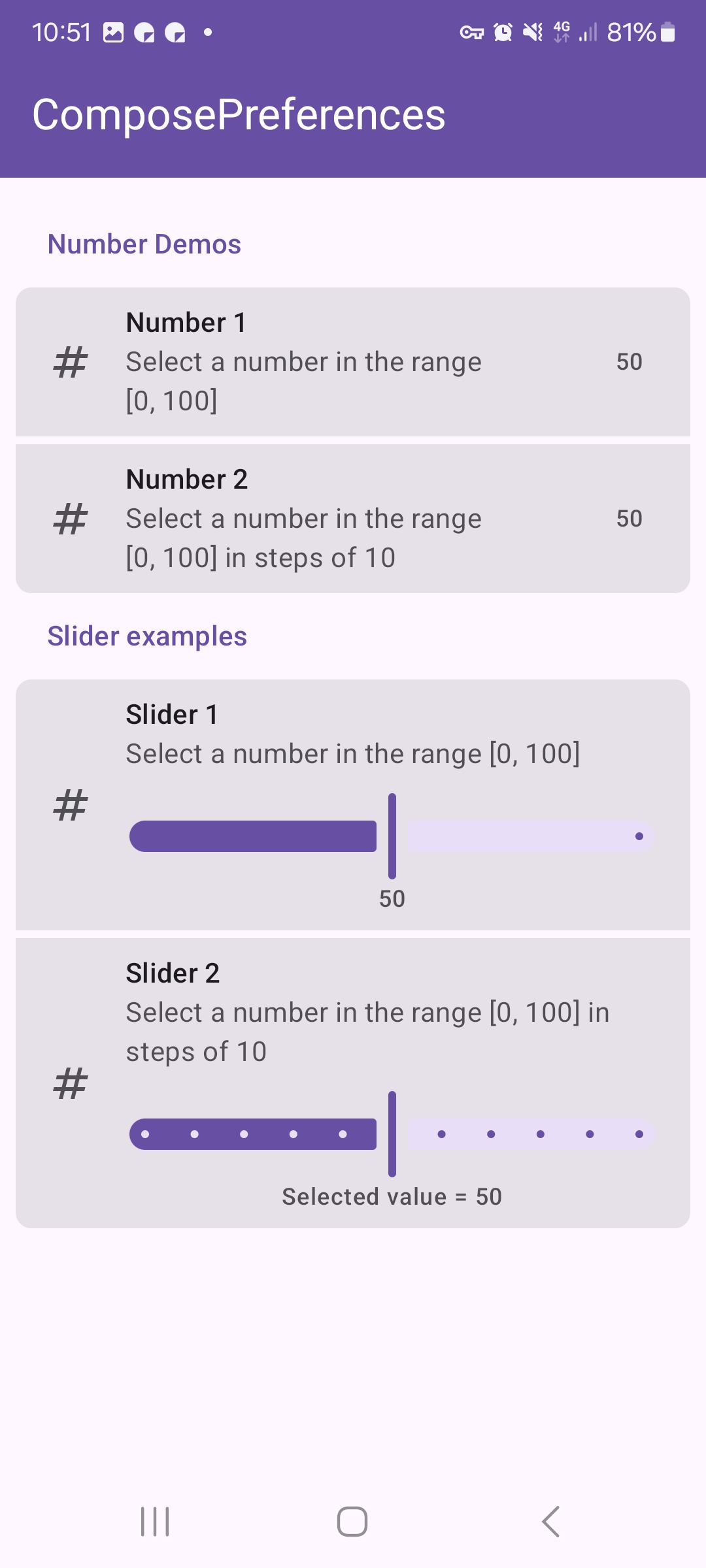Open the Number 2 preference
The image size is (706, 1568).
tap(353, 519)
